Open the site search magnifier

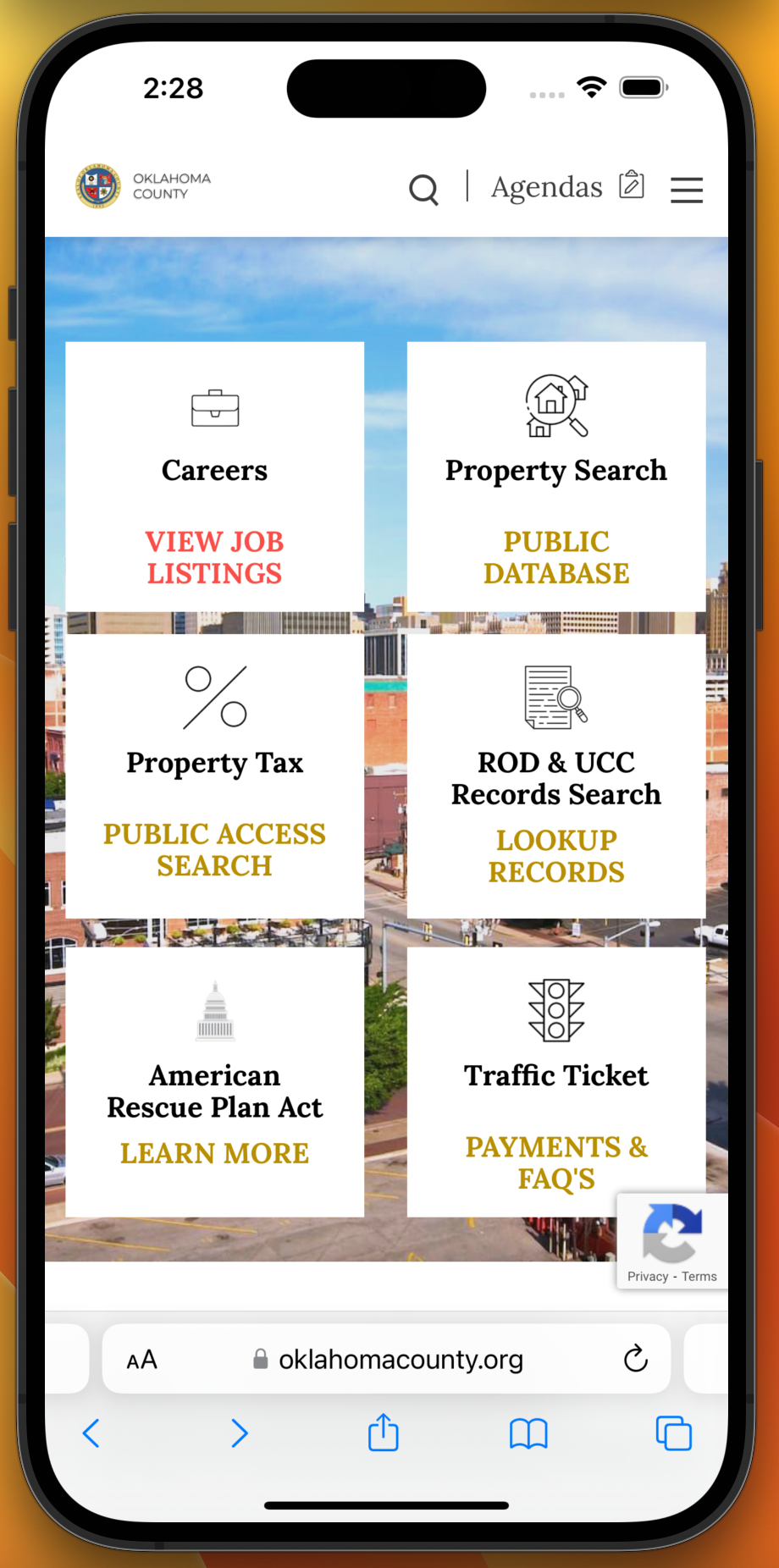pyautogui.click(x=423, y=189)
